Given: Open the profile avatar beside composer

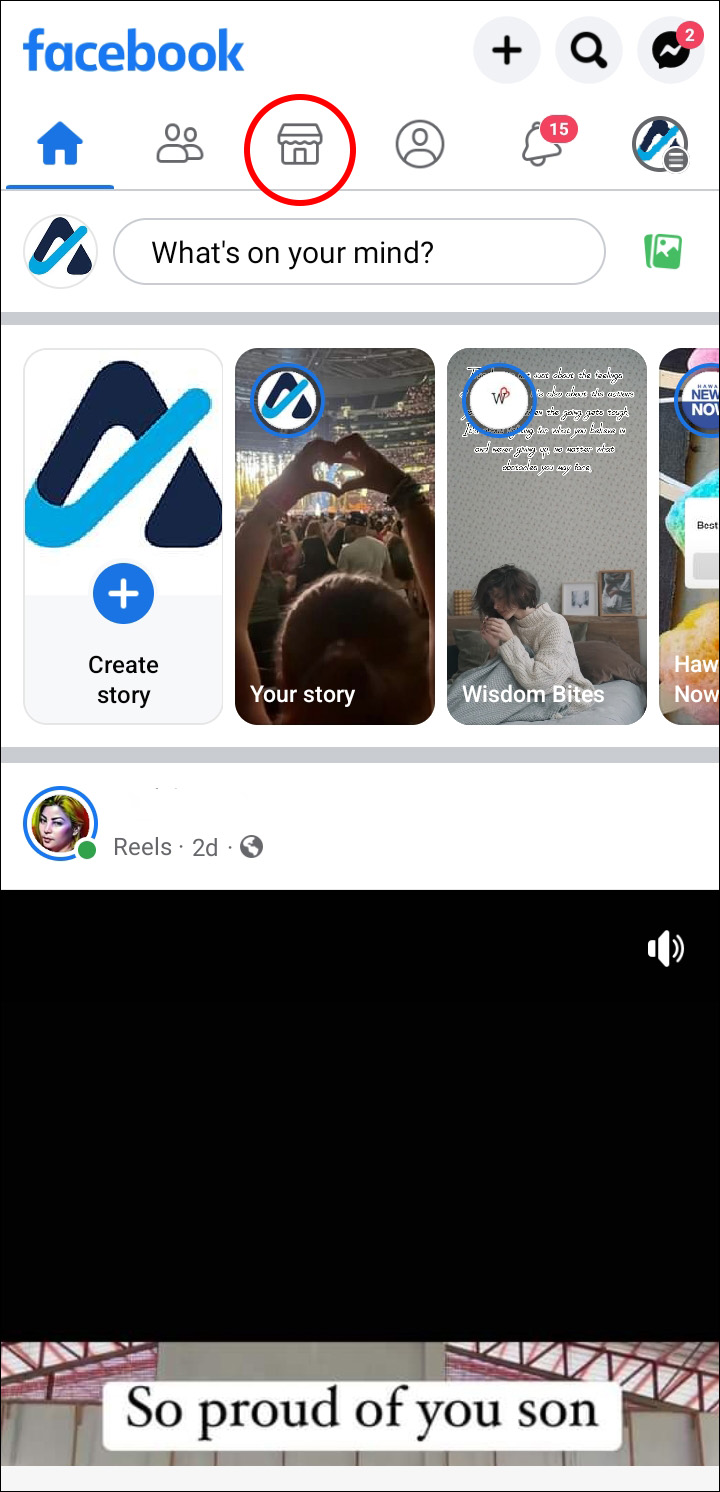Looking at the screenshot, I should pyautogui.click(x=60, y=252).
